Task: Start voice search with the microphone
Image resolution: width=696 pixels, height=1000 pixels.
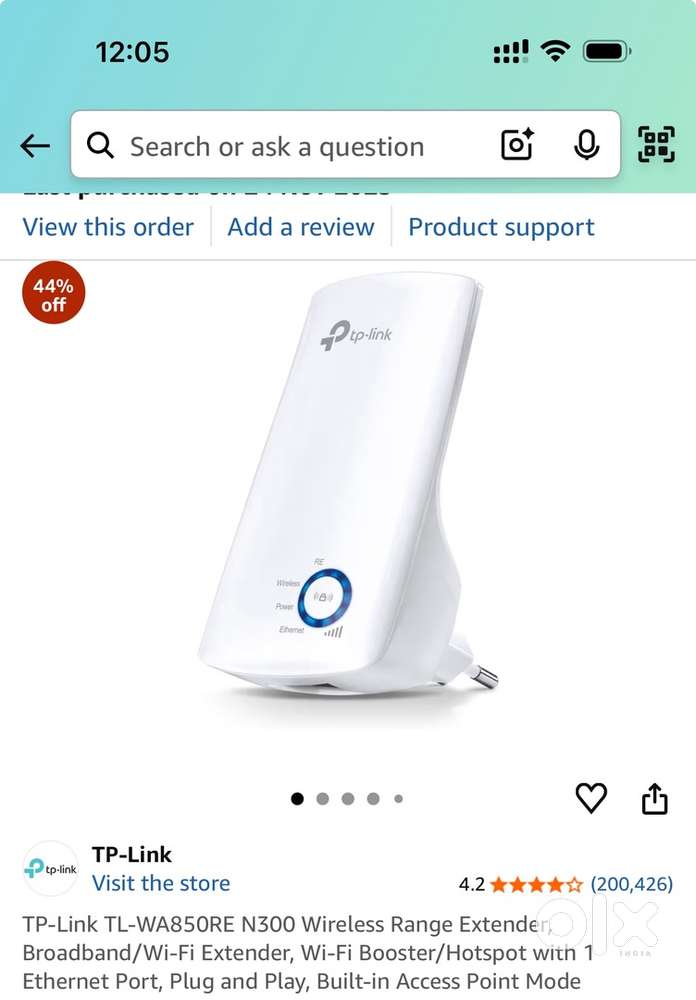Action: 586,146
